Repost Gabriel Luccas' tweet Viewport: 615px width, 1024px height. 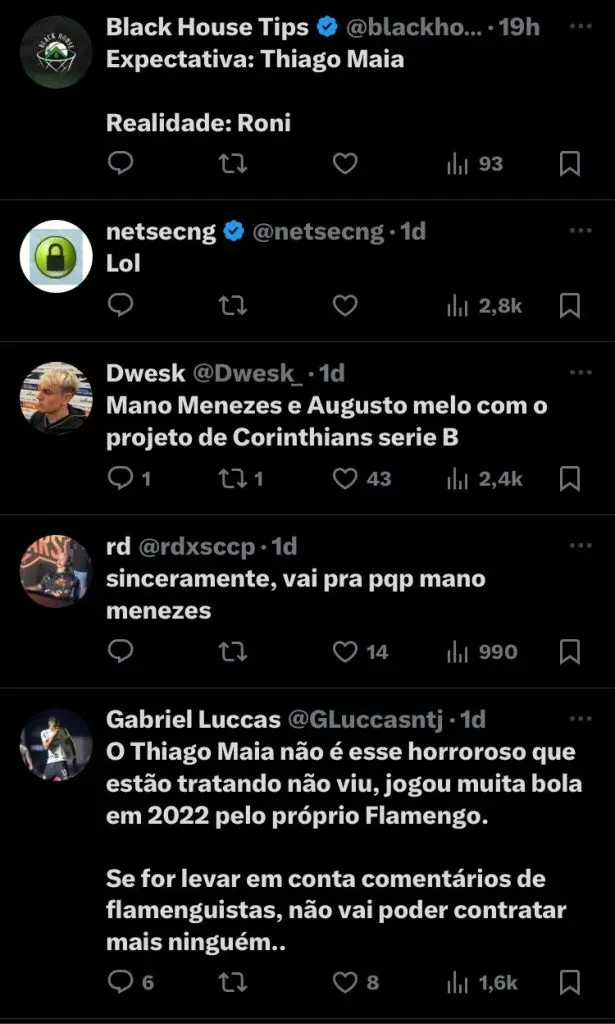click(233, 982)
